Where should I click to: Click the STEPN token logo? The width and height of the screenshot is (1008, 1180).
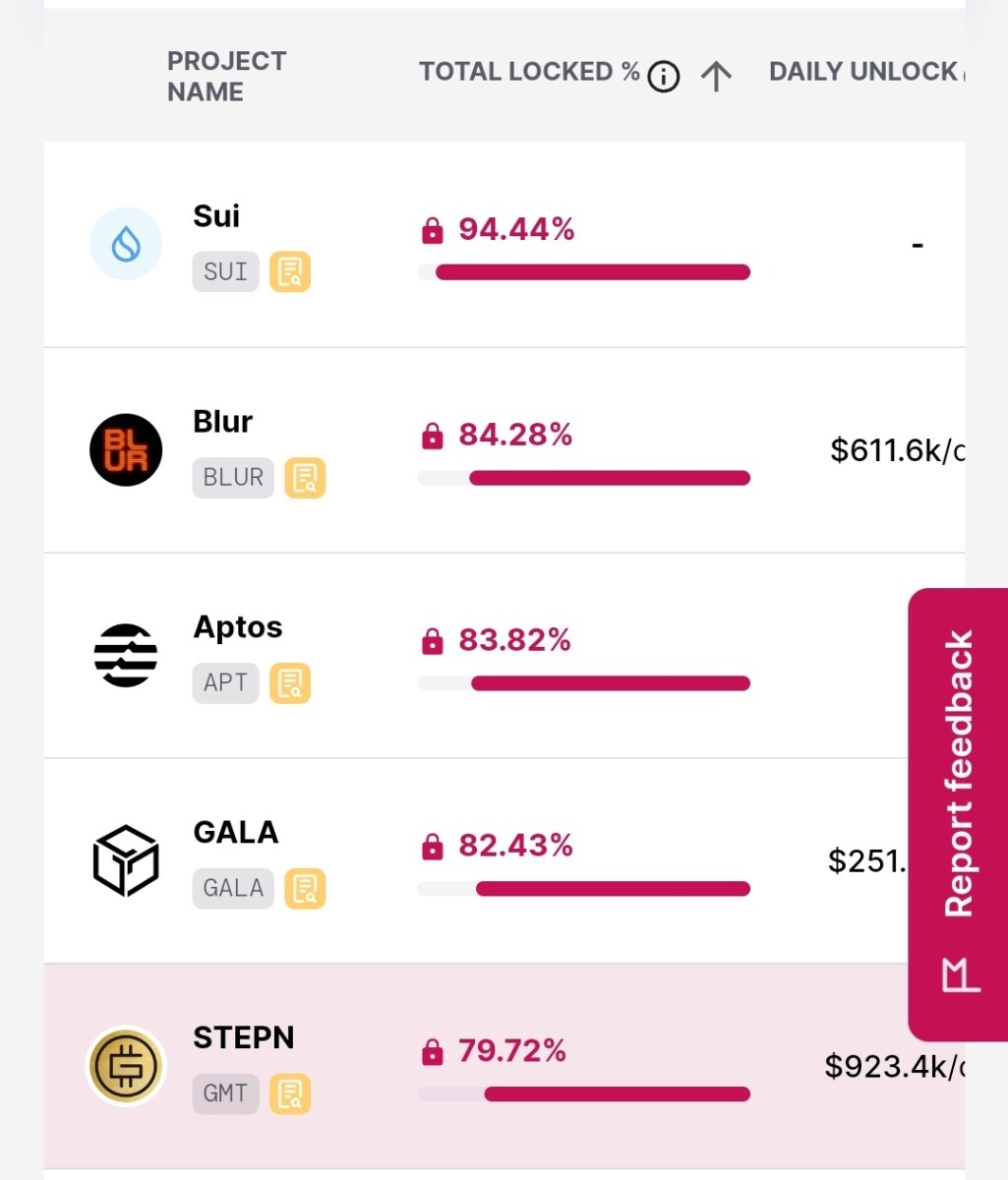(125, 1065)
